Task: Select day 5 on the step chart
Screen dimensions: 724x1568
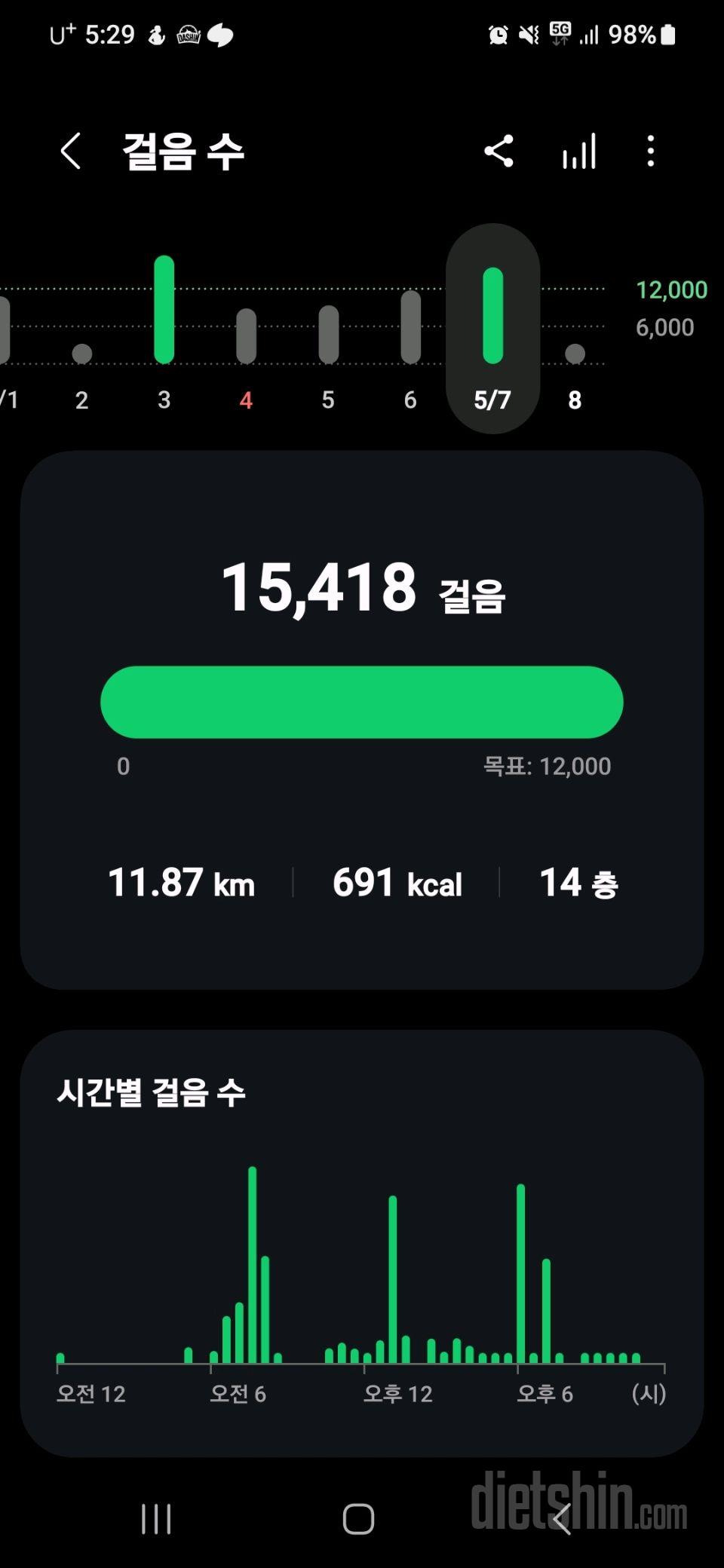Action: click(328, 354)
